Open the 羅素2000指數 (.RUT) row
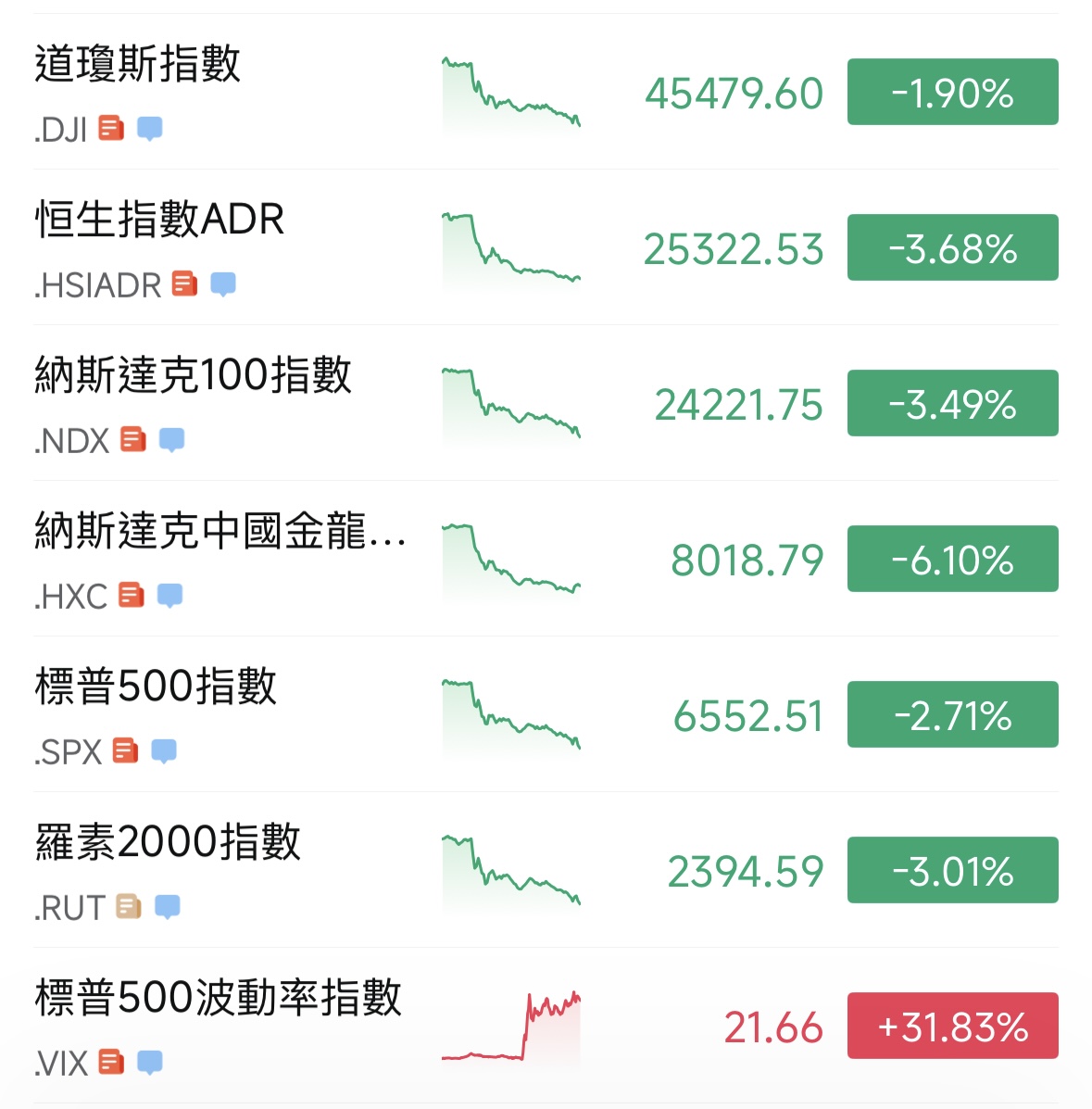Image resolution: width=1092 pixels, height=1109 pixels. click(x=168, y=843)
